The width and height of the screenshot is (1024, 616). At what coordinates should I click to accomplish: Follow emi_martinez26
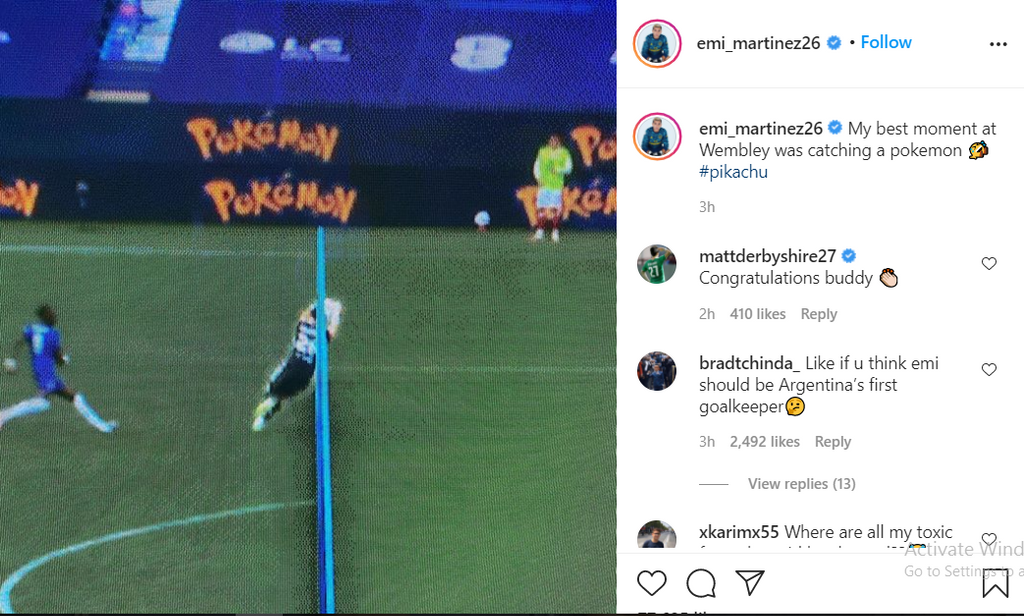[x=886, y=43]
